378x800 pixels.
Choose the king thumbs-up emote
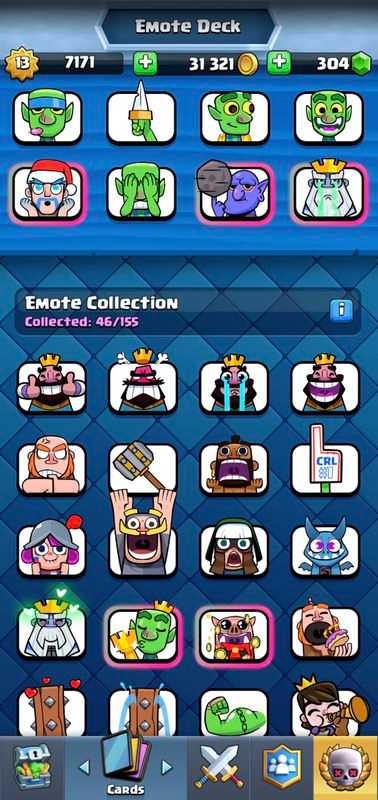click(x=52, y=385)
